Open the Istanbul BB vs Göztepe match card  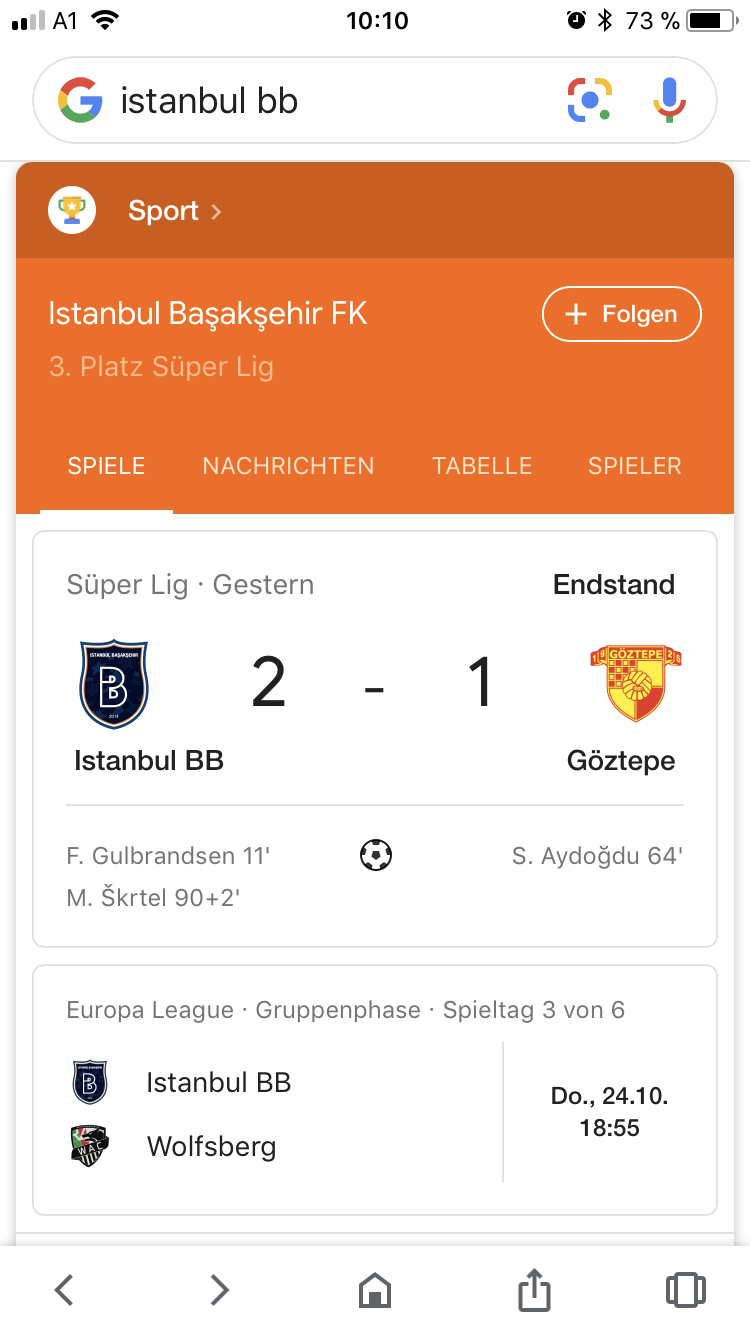[x=375, y=739]
